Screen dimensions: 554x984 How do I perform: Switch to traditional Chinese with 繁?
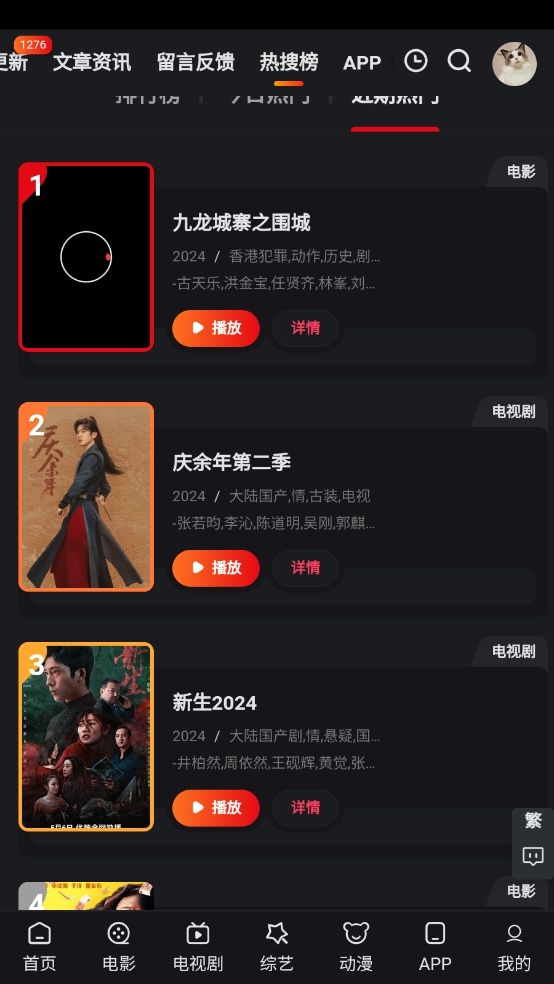click(x=533, y=821)
